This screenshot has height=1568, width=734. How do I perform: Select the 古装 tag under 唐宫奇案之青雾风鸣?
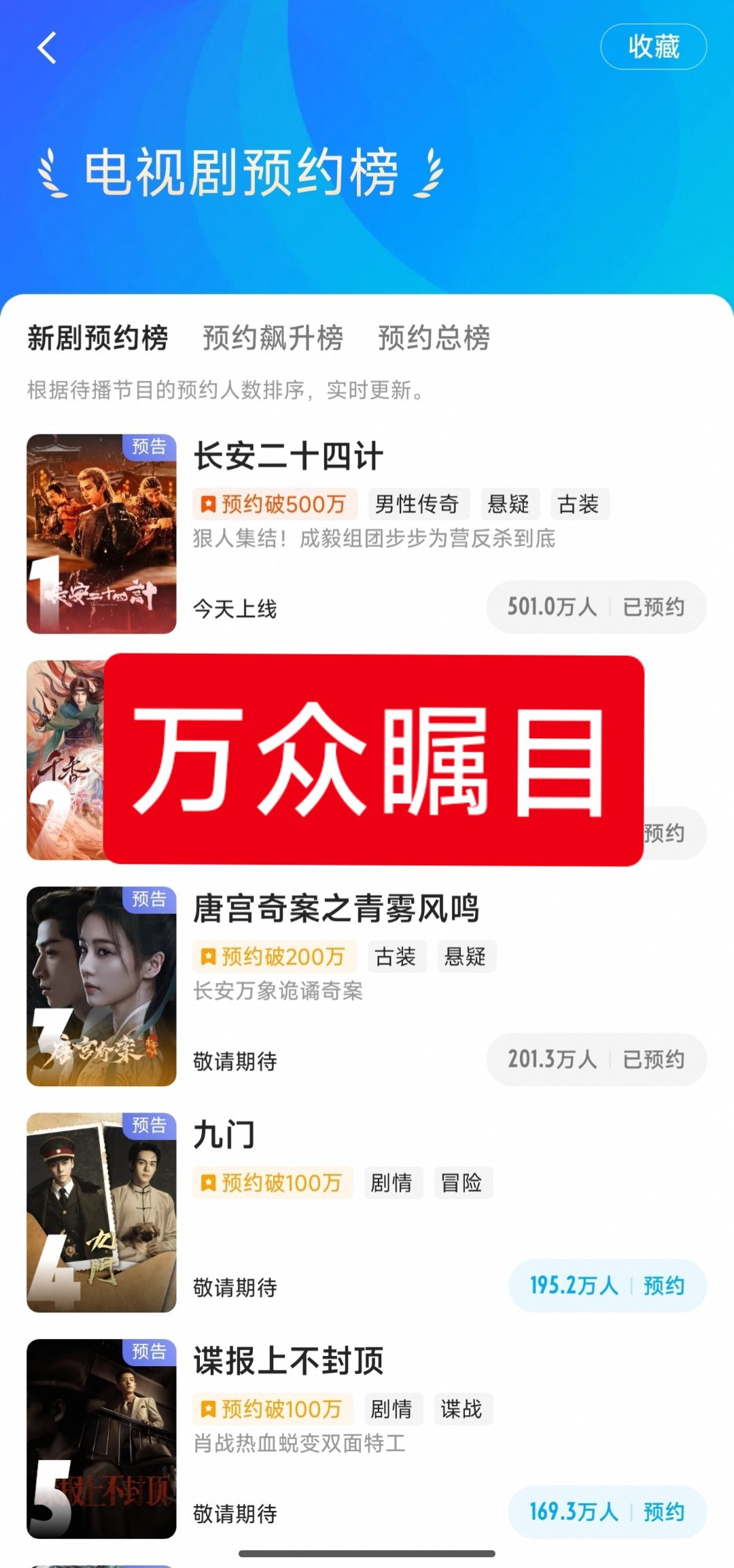pyautogui.click(x=397, y=956)
